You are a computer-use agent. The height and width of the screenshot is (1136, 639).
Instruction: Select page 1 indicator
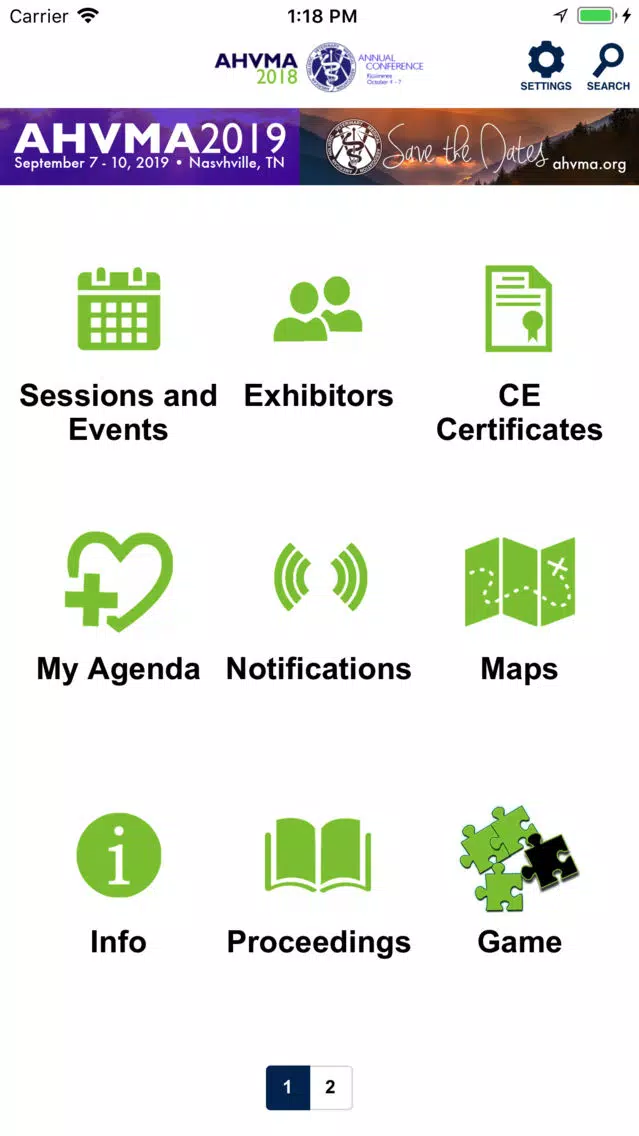(x=288, y=1087)
